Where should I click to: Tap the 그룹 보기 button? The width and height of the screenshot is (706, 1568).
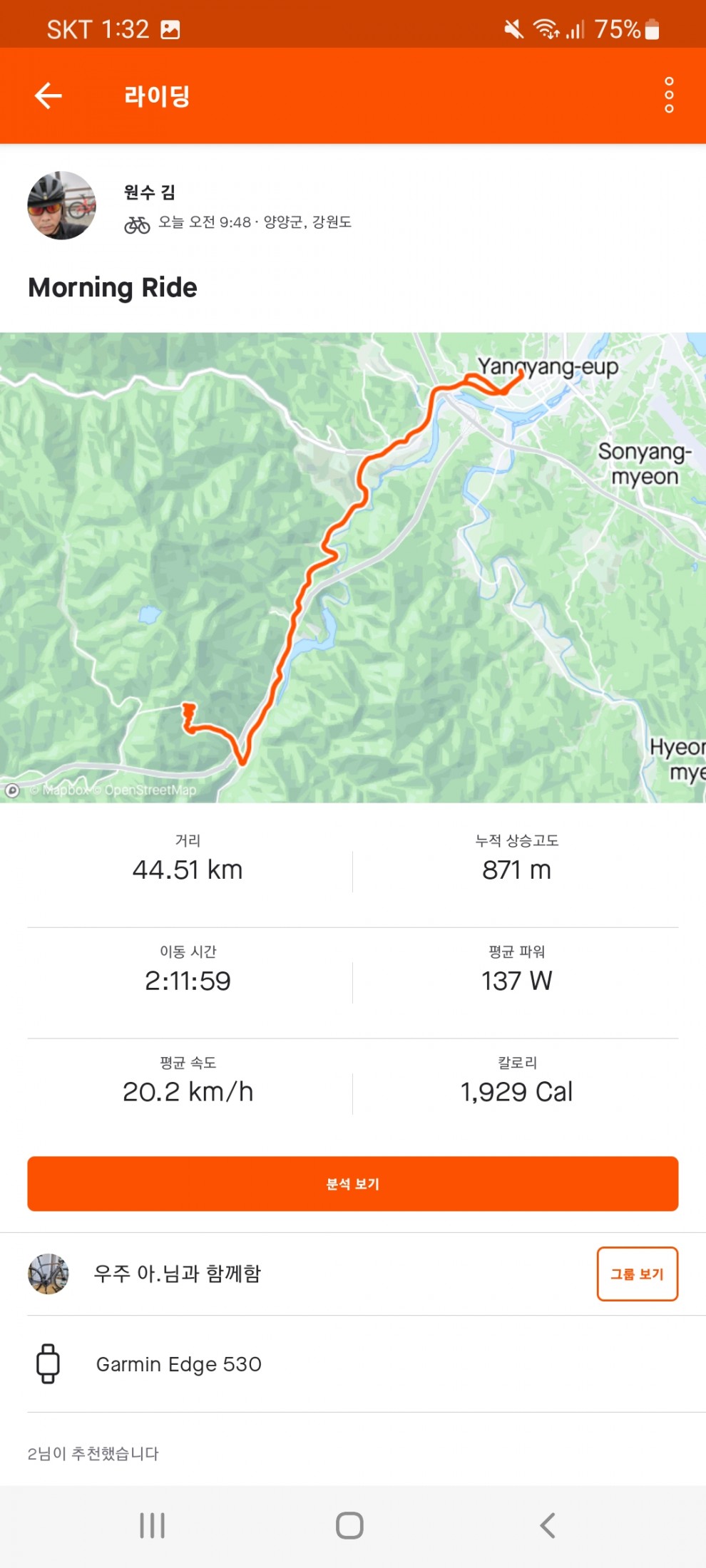(x=637, y=1274)
